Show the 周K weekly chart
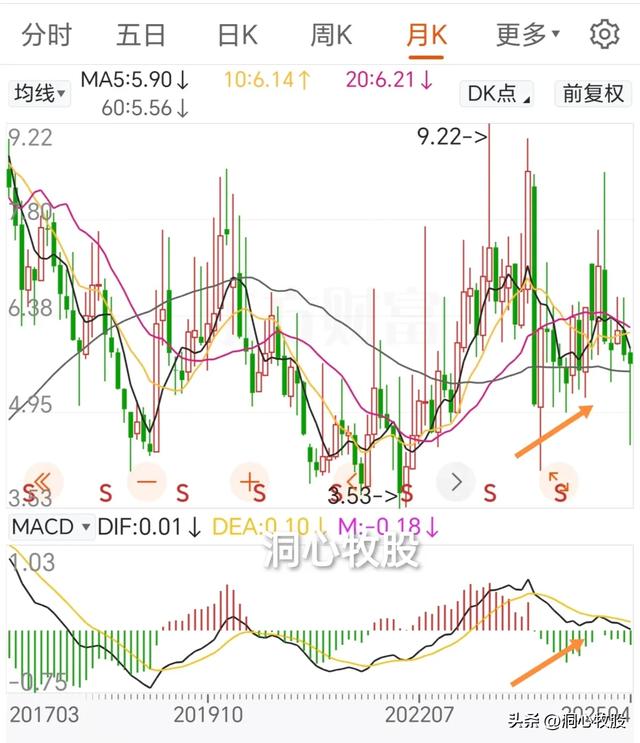This screenshot has width=640, height=743. point(330,35)
